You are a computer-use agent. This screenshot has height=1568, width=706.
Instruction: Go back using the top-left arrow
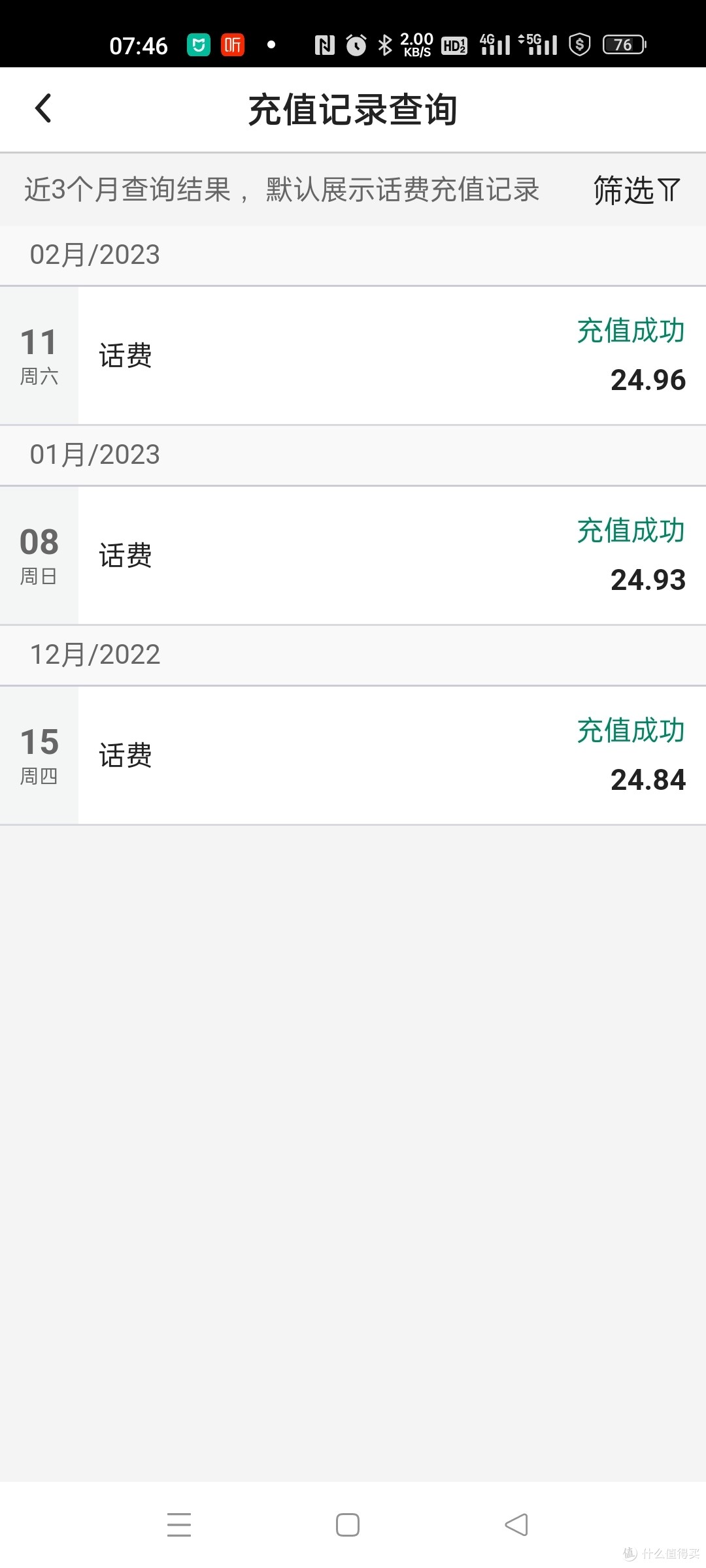(x=43, y=108)
